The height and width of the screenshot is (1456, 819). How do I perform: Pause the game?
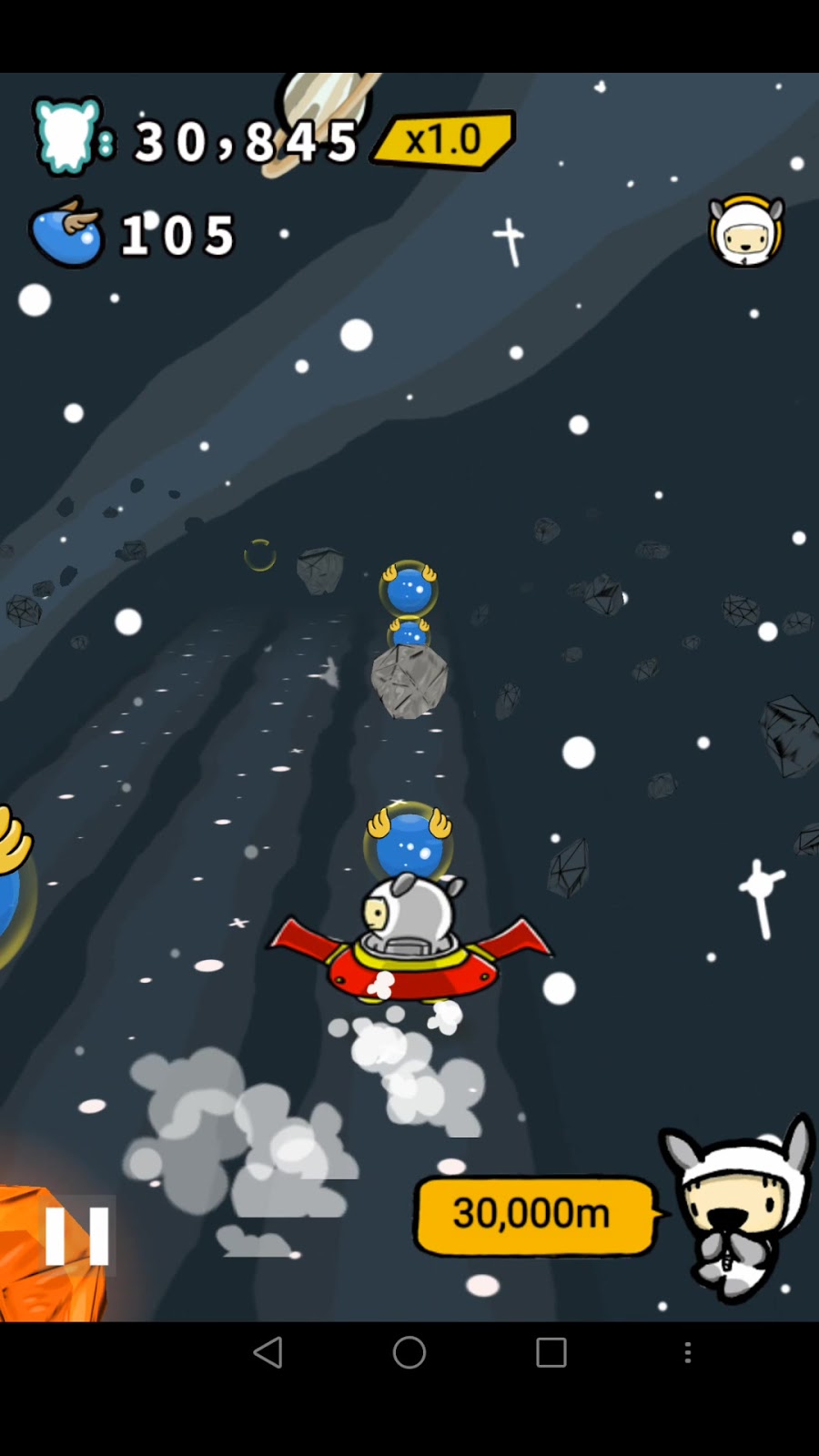click(x=77, y=1236)
